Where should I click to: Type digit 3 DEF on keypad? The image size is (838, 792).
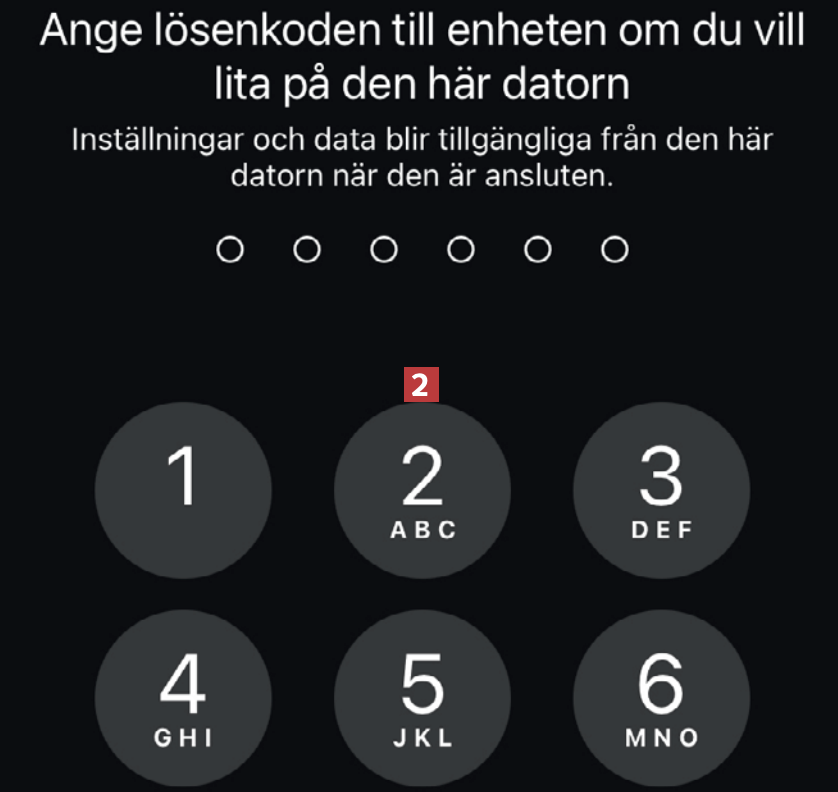point(661,490)
